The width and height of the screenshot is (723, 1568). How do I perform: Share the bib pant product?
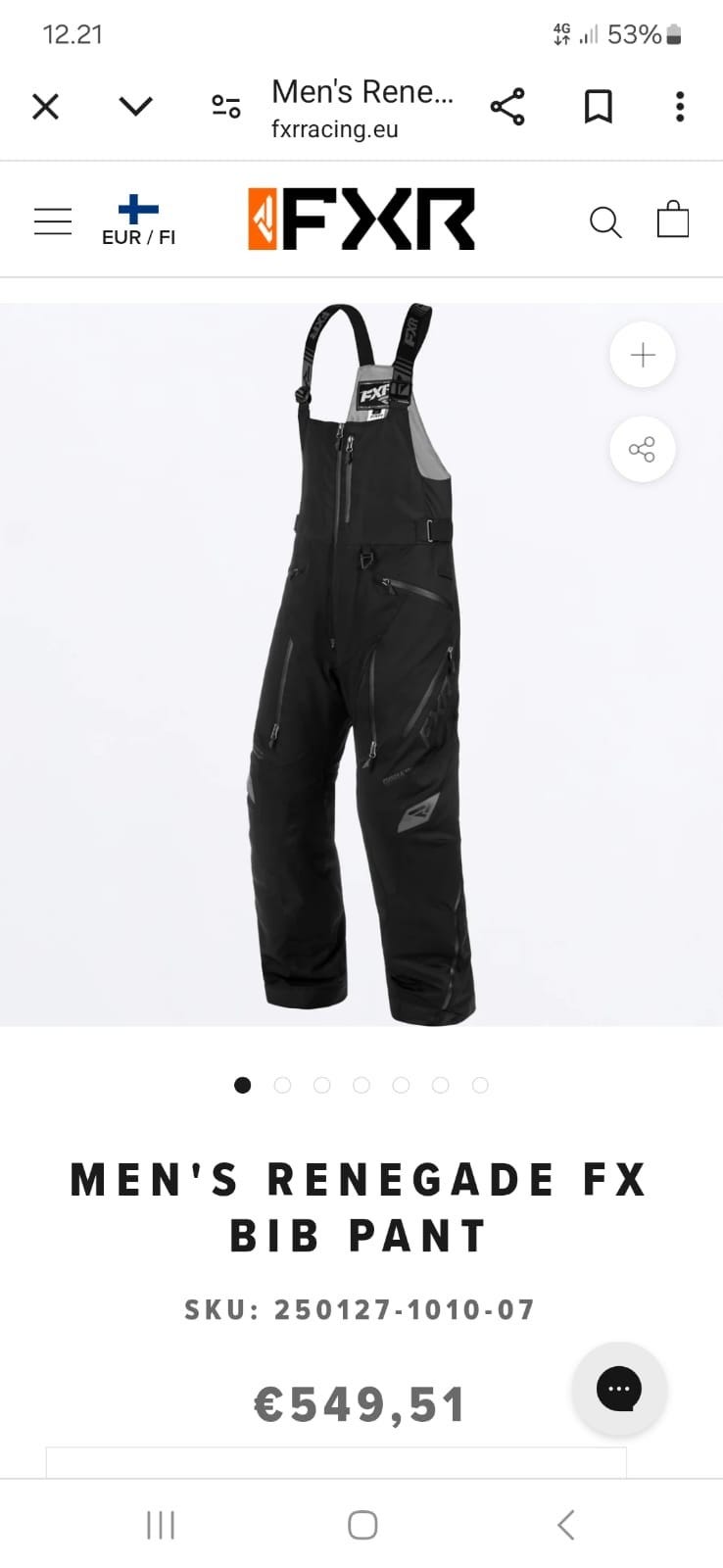tap(643, 450)
